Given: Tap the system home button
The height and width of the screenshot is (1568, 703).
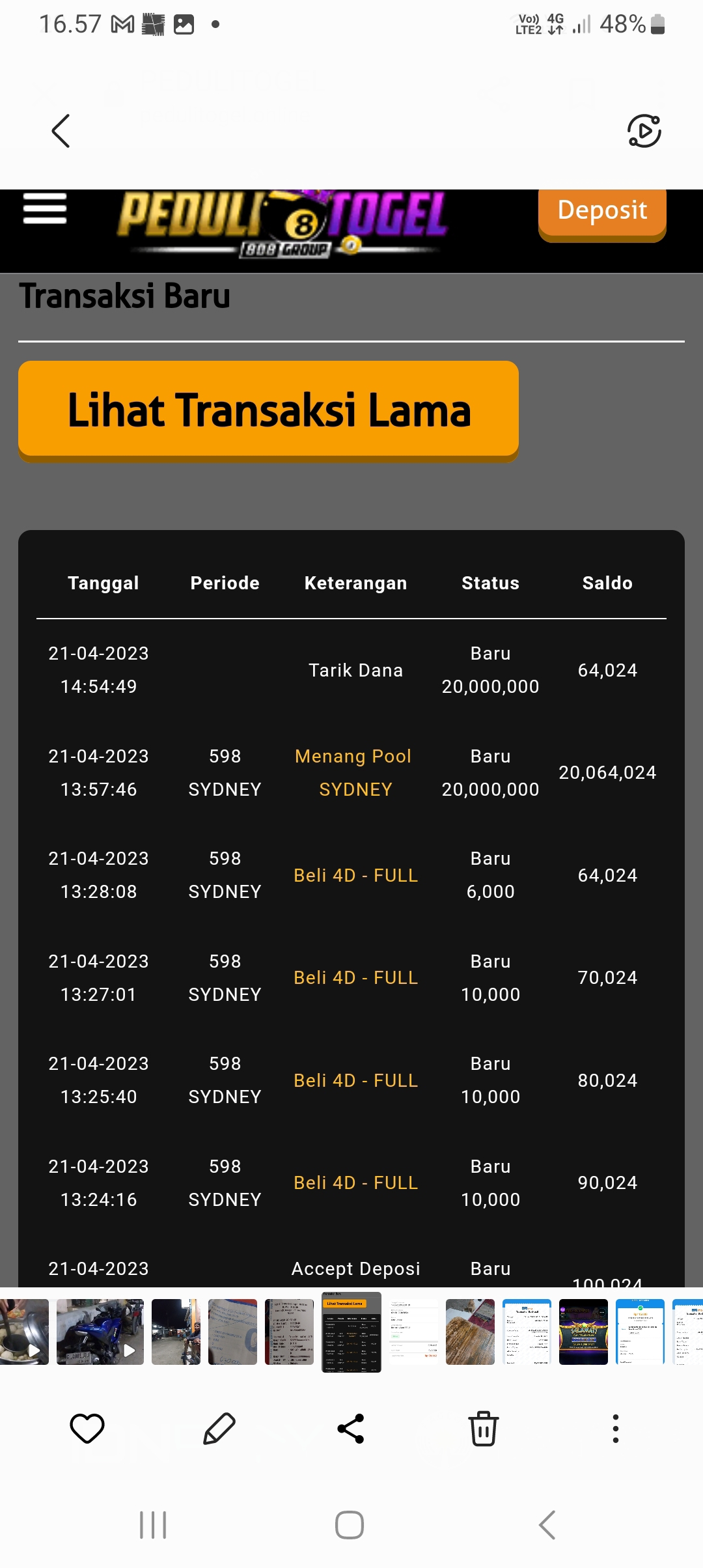Looking at the screenshot, I should click(350, 1525).
